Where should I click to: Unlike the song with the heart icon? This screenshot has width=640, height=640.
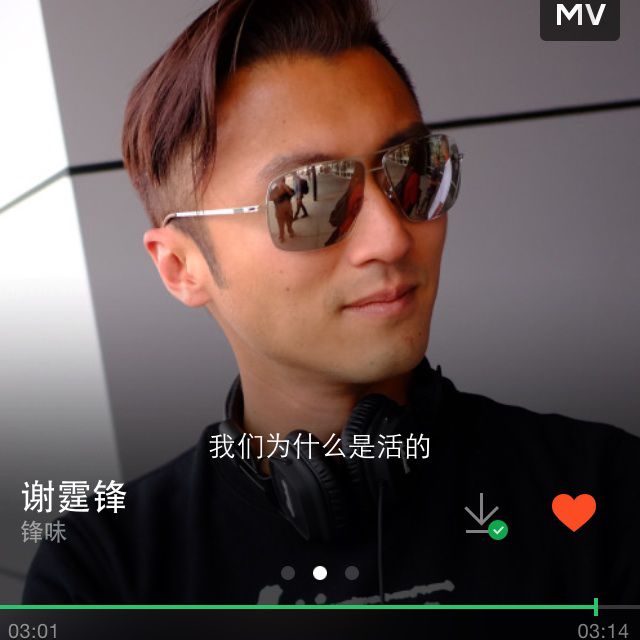[574, 512]
